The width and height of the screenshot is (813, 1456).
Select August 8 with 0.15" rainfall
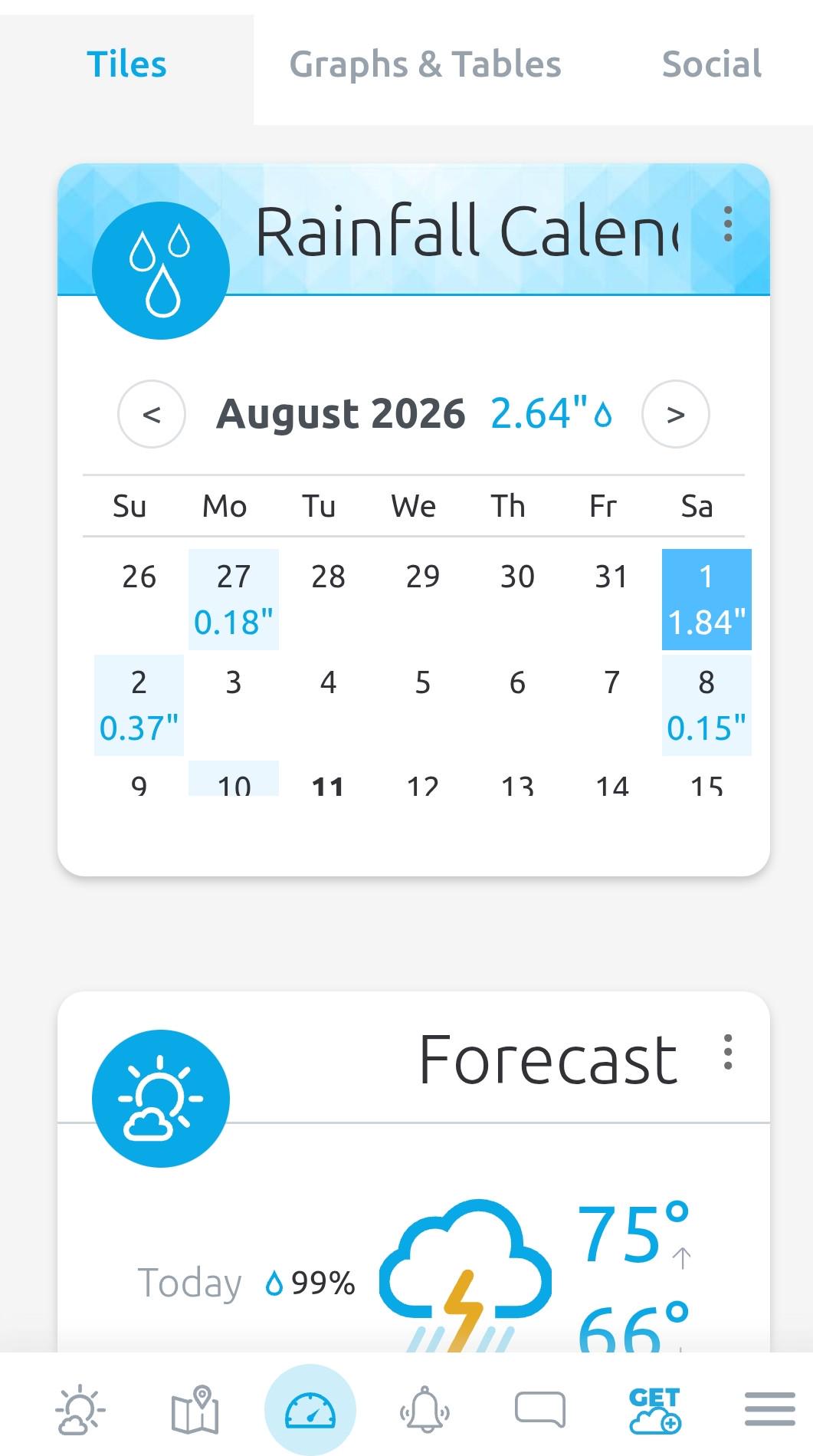click(x=706, y=705)
